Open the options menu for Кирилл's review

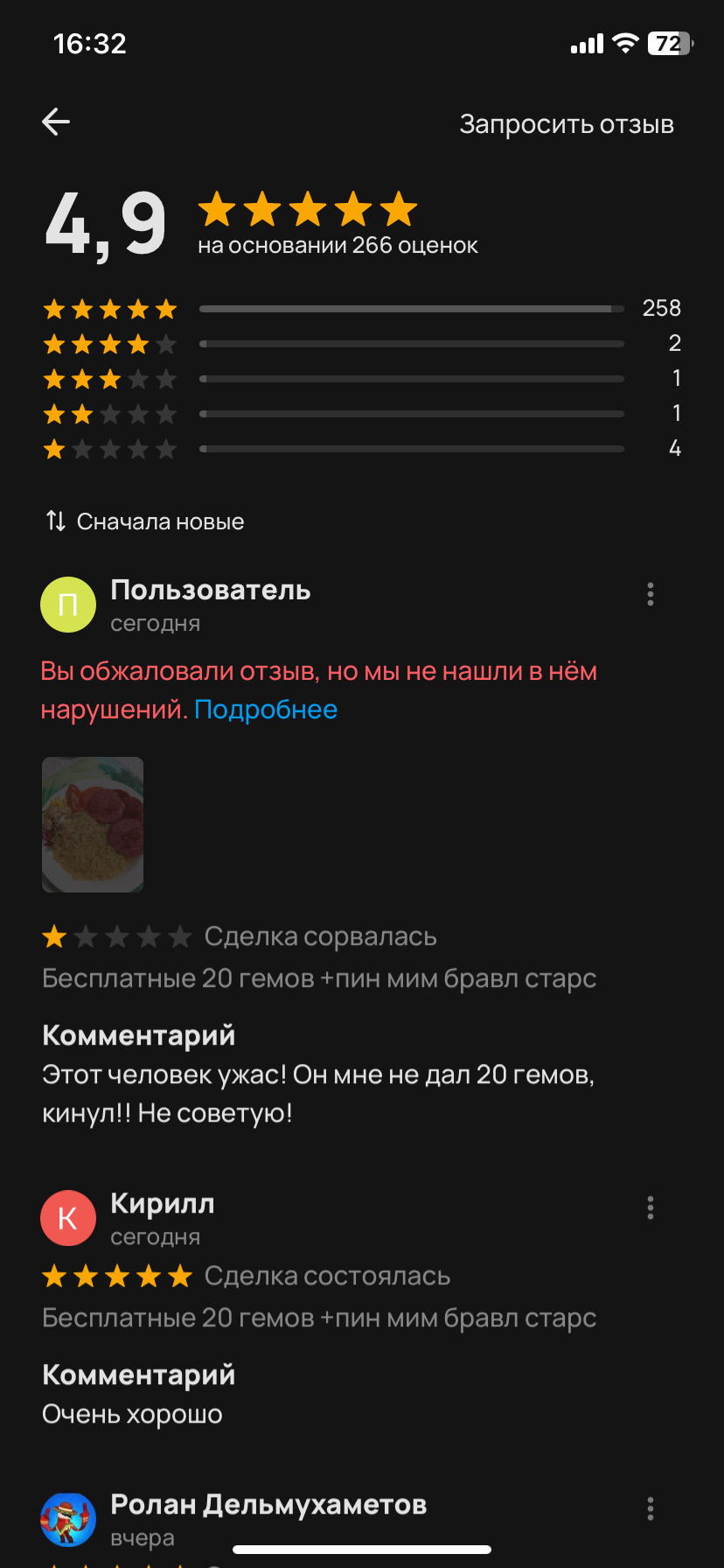tap(650, 1207)
